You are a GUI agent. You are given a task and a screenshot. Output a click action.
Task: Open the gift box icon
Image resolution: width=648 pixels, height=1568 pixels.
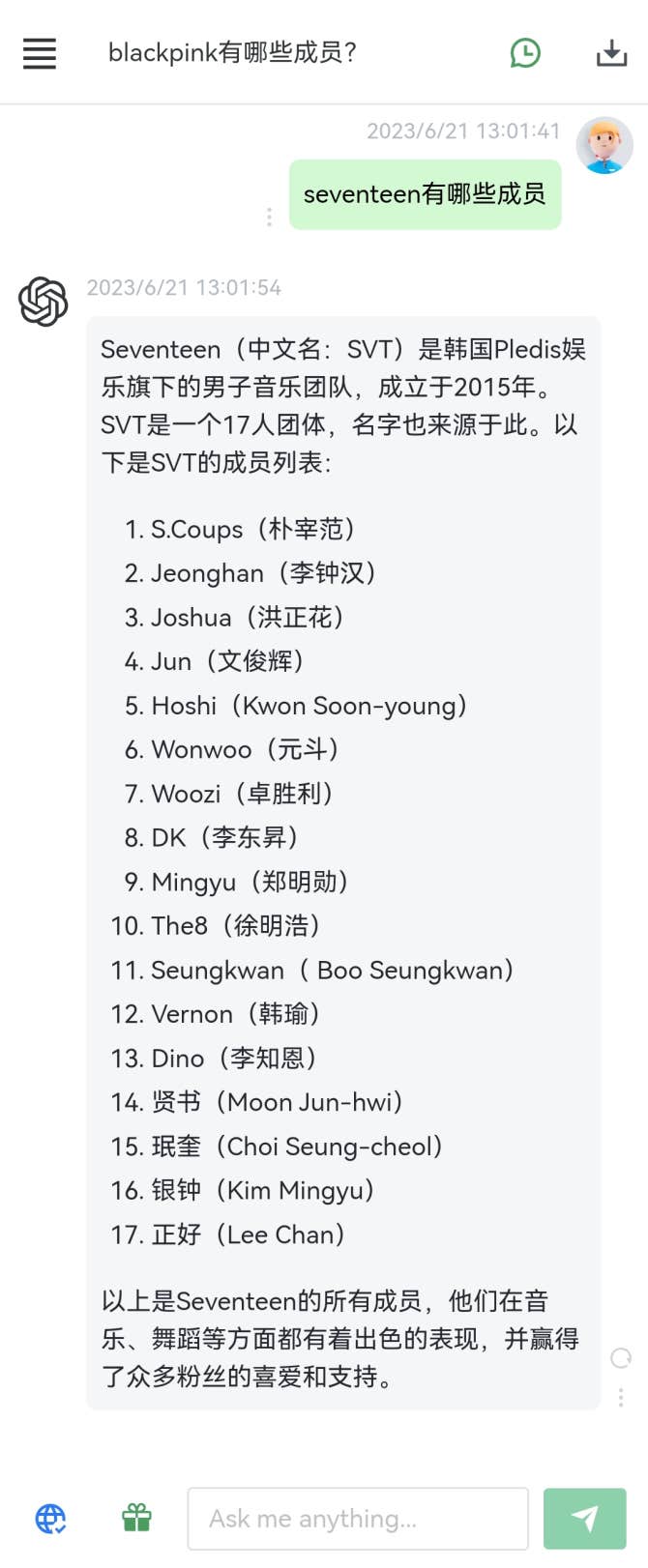136,1519
